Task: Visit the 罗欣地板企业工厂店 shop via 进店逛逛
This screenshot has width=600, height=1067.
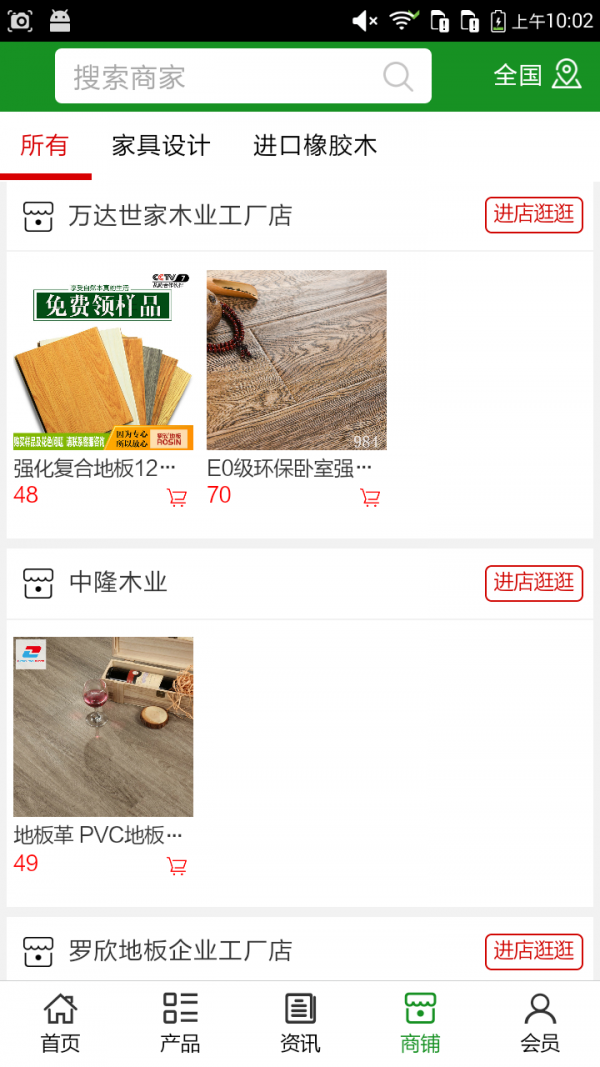Action: pos(534,950)
